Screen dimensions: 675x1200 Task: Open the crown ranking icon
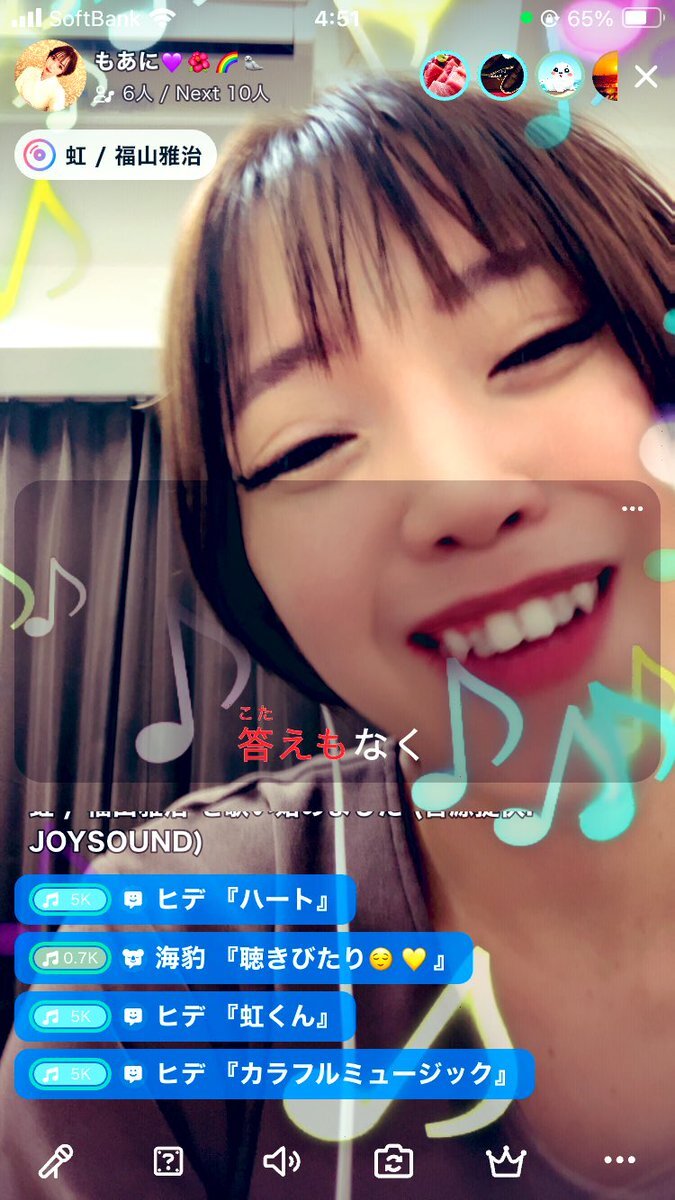click(x=506, y=1161)
